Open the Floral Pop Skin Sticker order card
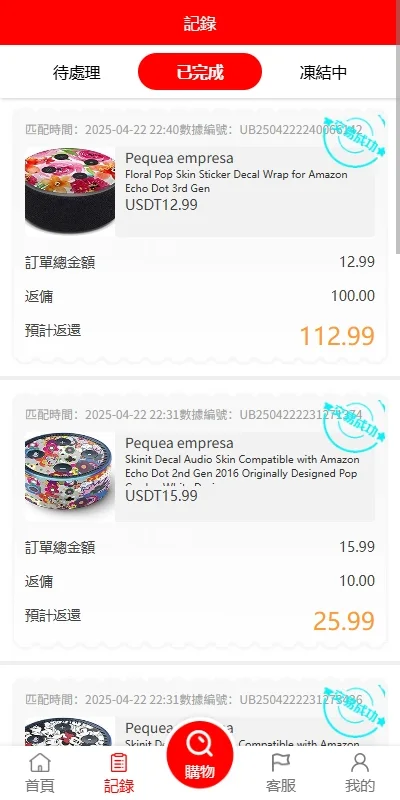Viewport: 400px width, 800px height. coord(199,236)
